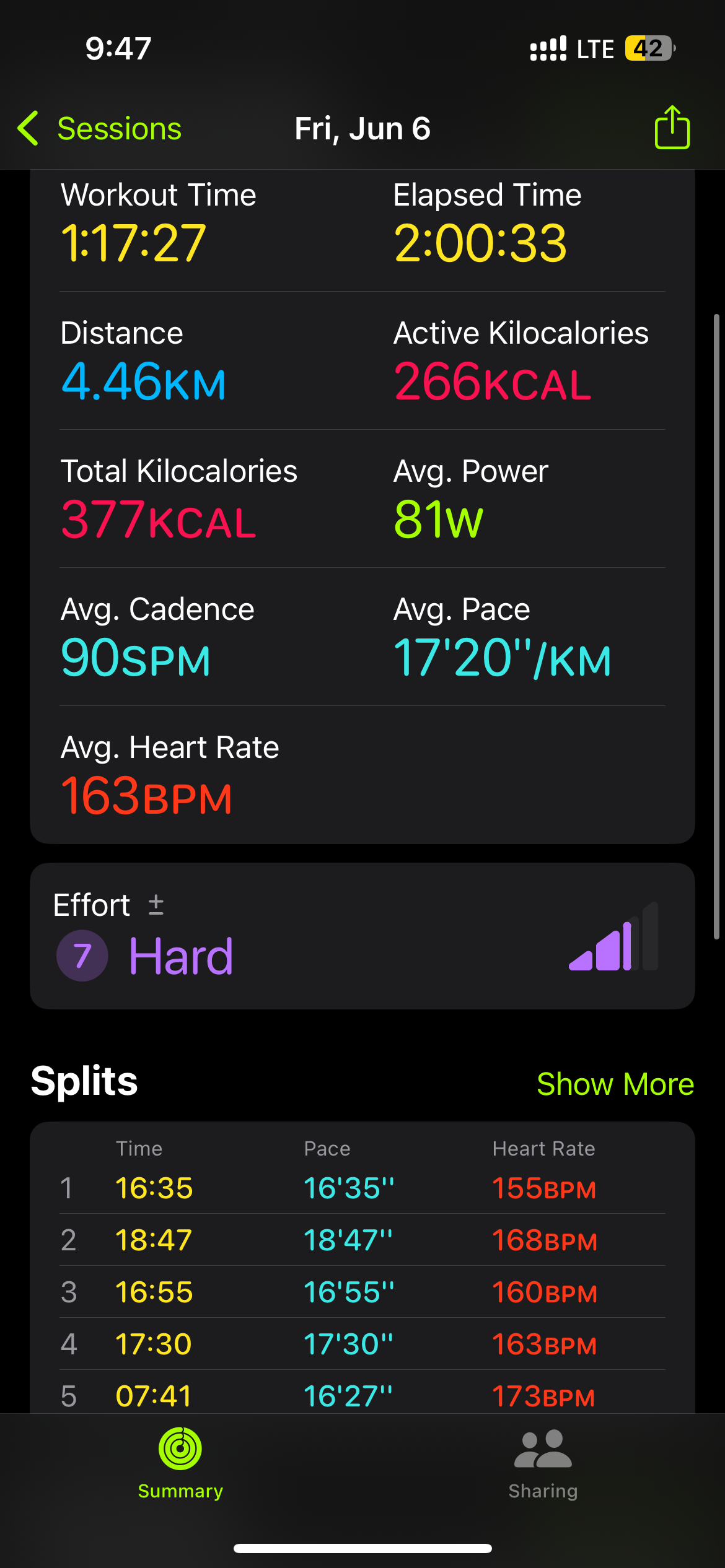This screenshot has width=725, height=1568.
Task: Open the Effort Hard rating card
Action: point(362,936)
